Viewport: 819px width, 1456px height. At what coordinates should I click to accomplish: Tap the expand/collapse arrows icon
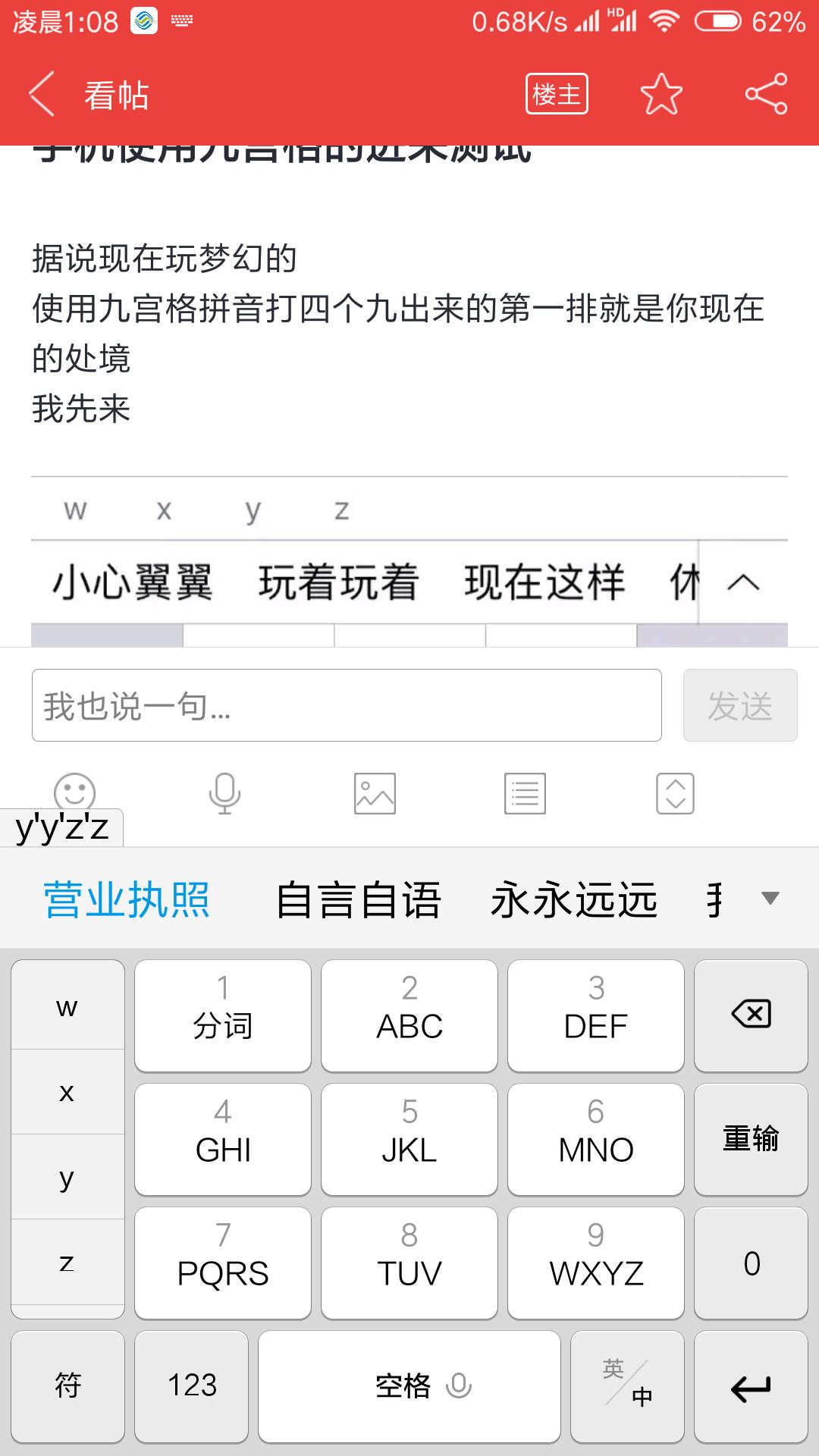point(675,793)
